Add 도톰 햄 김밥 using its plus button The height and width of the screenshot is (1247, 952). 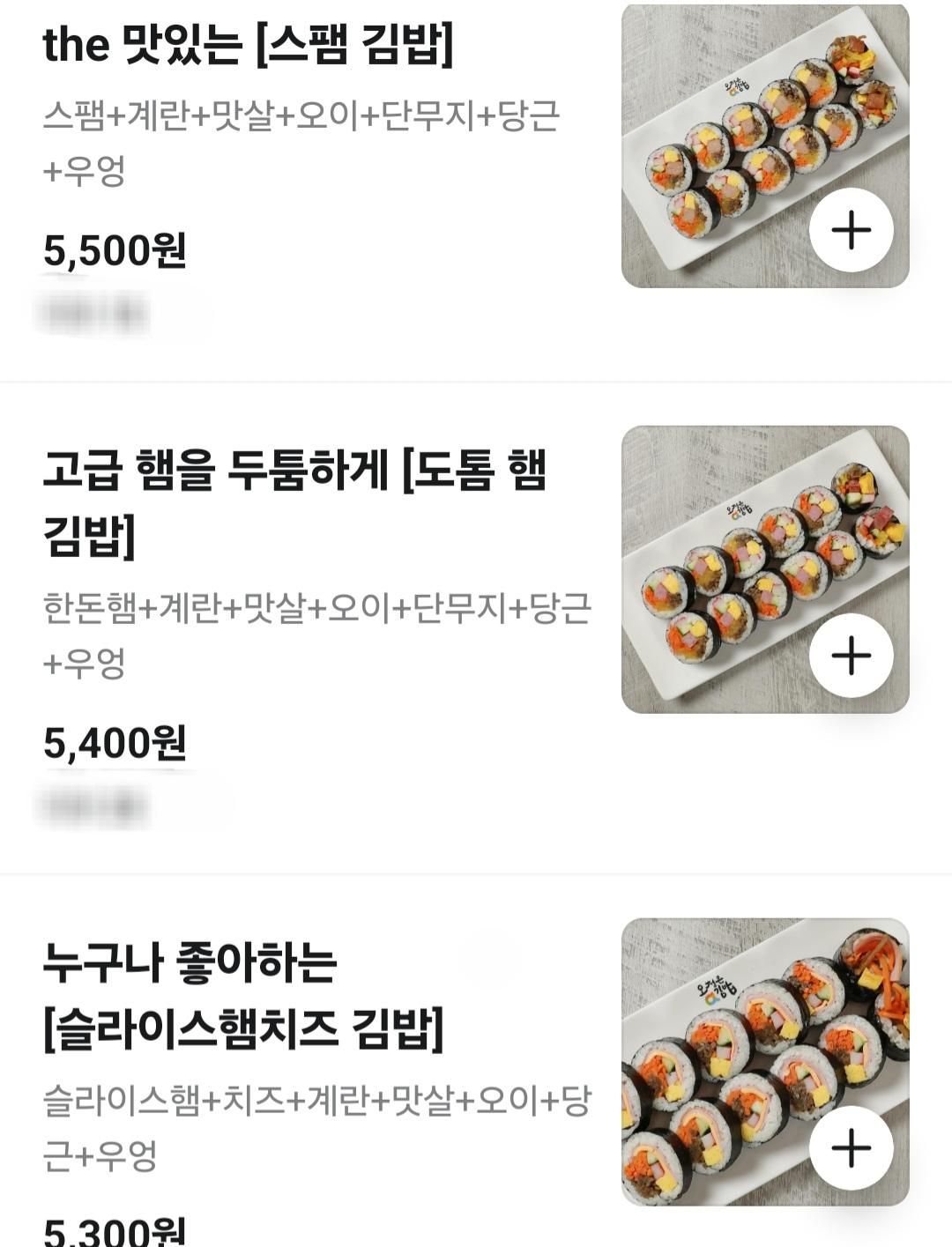pyautogui.click(x=852, y=657)
